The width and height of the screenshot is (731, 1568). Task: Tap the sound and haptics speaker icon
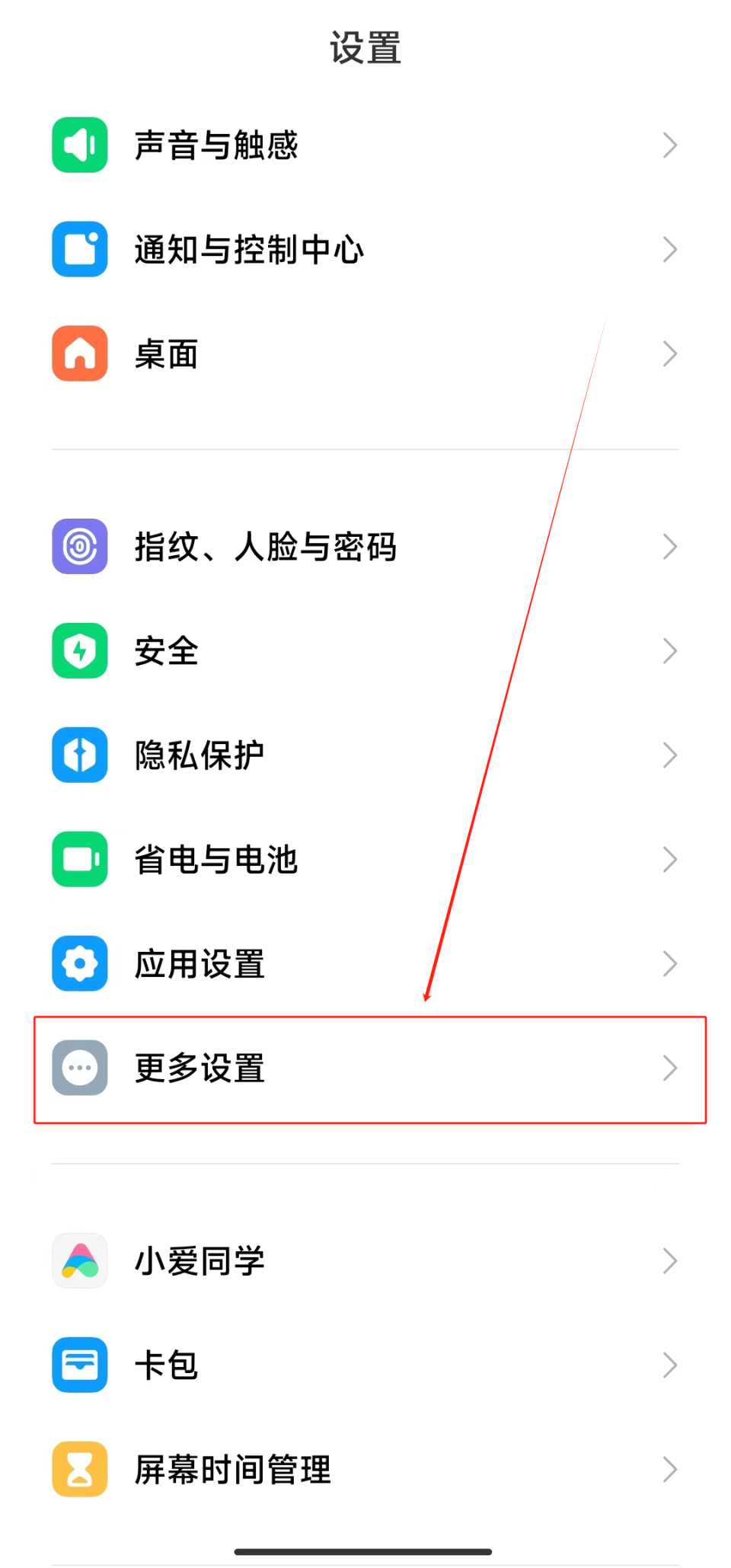79,145
